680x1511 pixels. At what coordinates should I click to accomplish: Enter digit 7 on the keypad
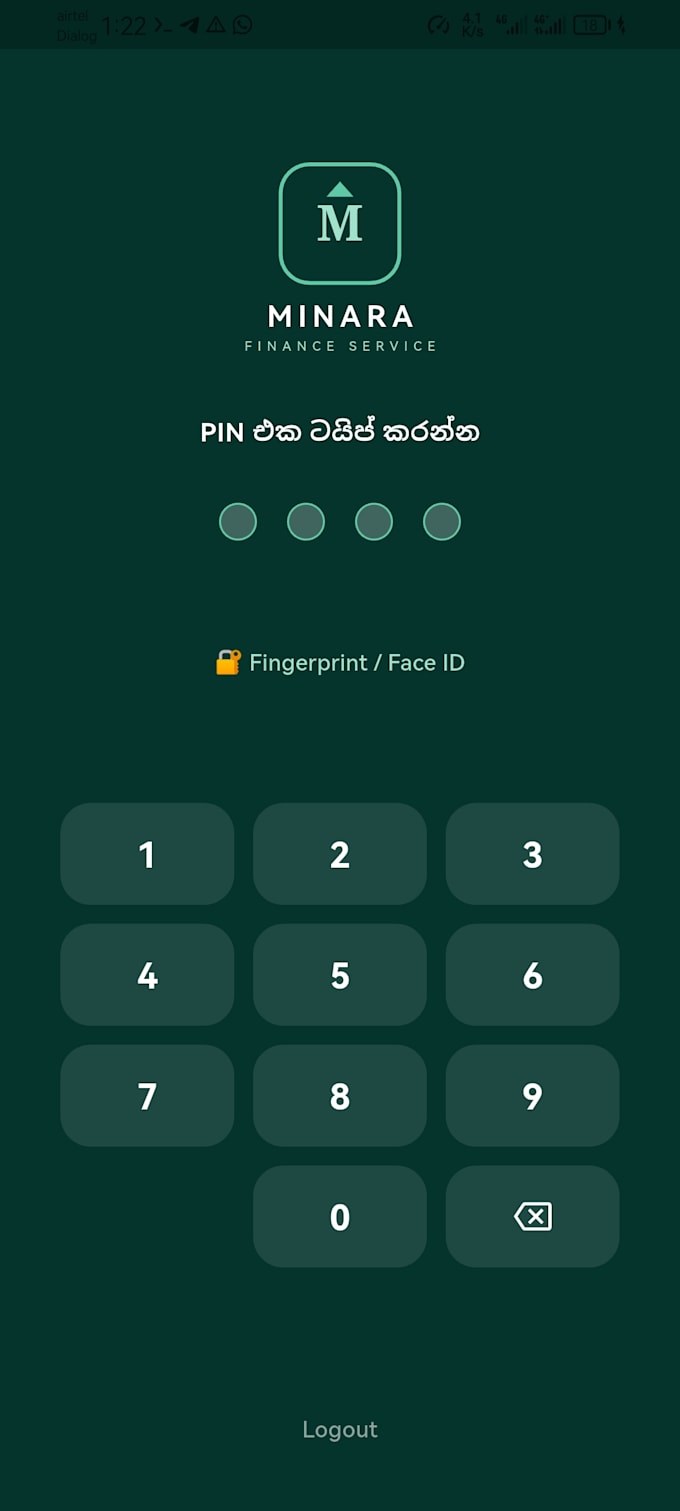pos(147,1096)
